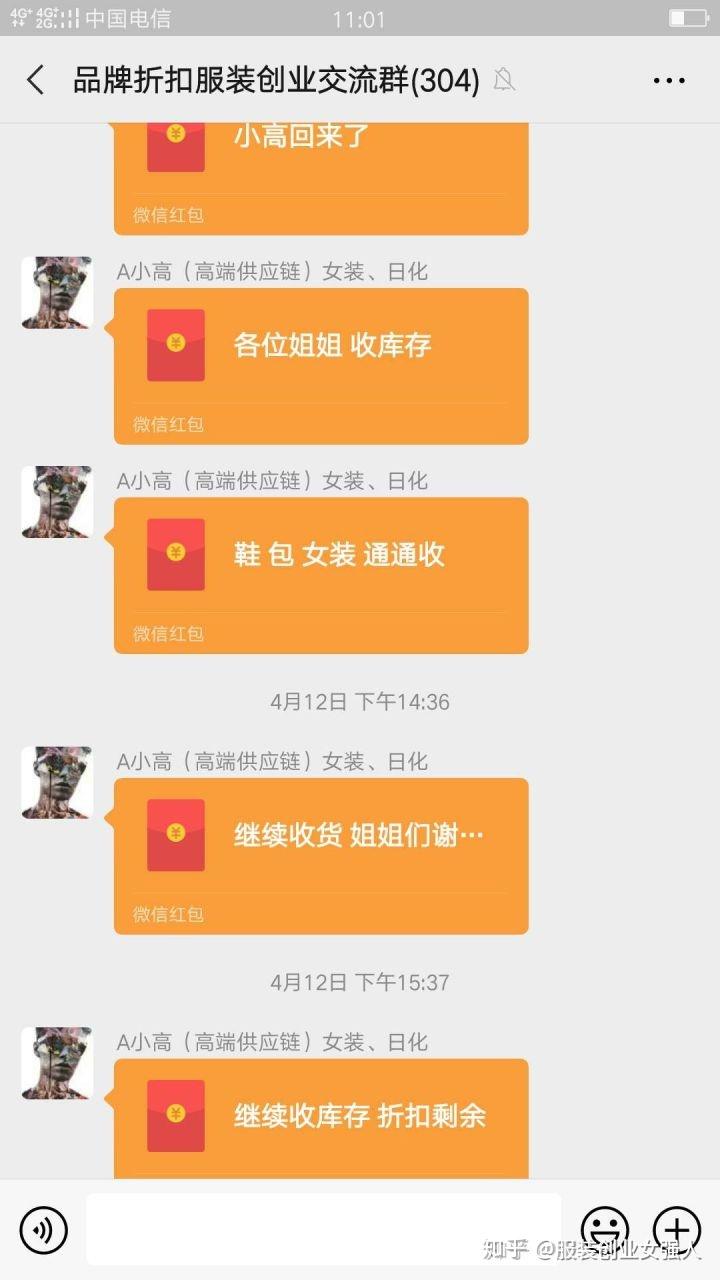Go back from the group chat
This screenshot has width=720, height=1280.
point(36,80)
